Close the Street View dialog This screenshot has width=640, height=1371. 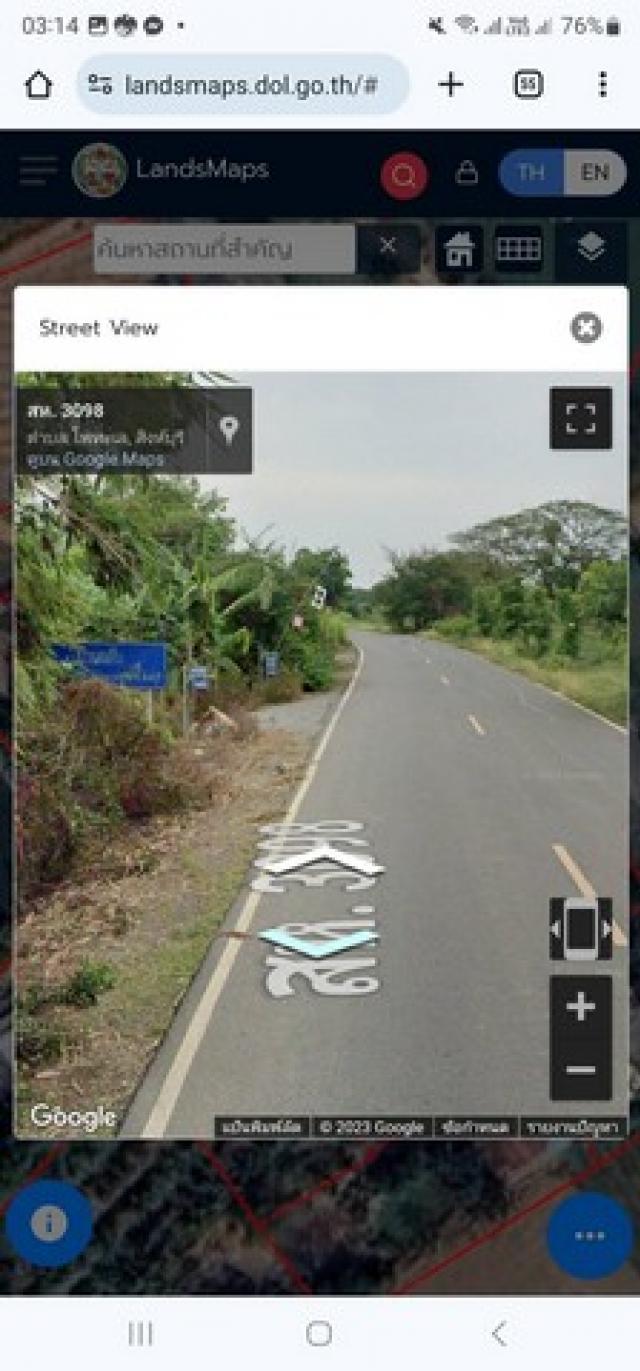586,328
